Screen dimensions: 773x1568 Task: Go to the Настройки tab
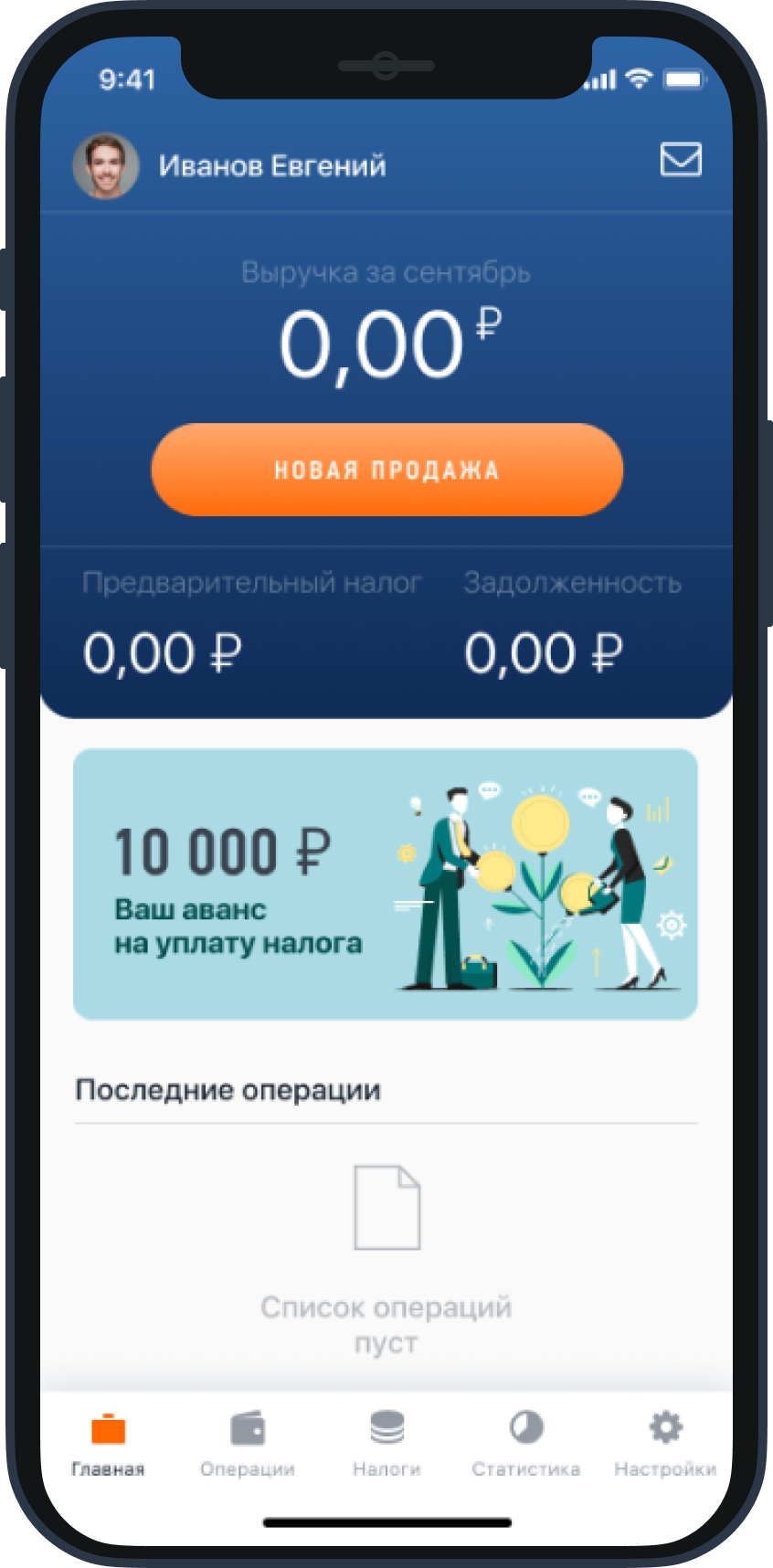[x=665, y=1443]
